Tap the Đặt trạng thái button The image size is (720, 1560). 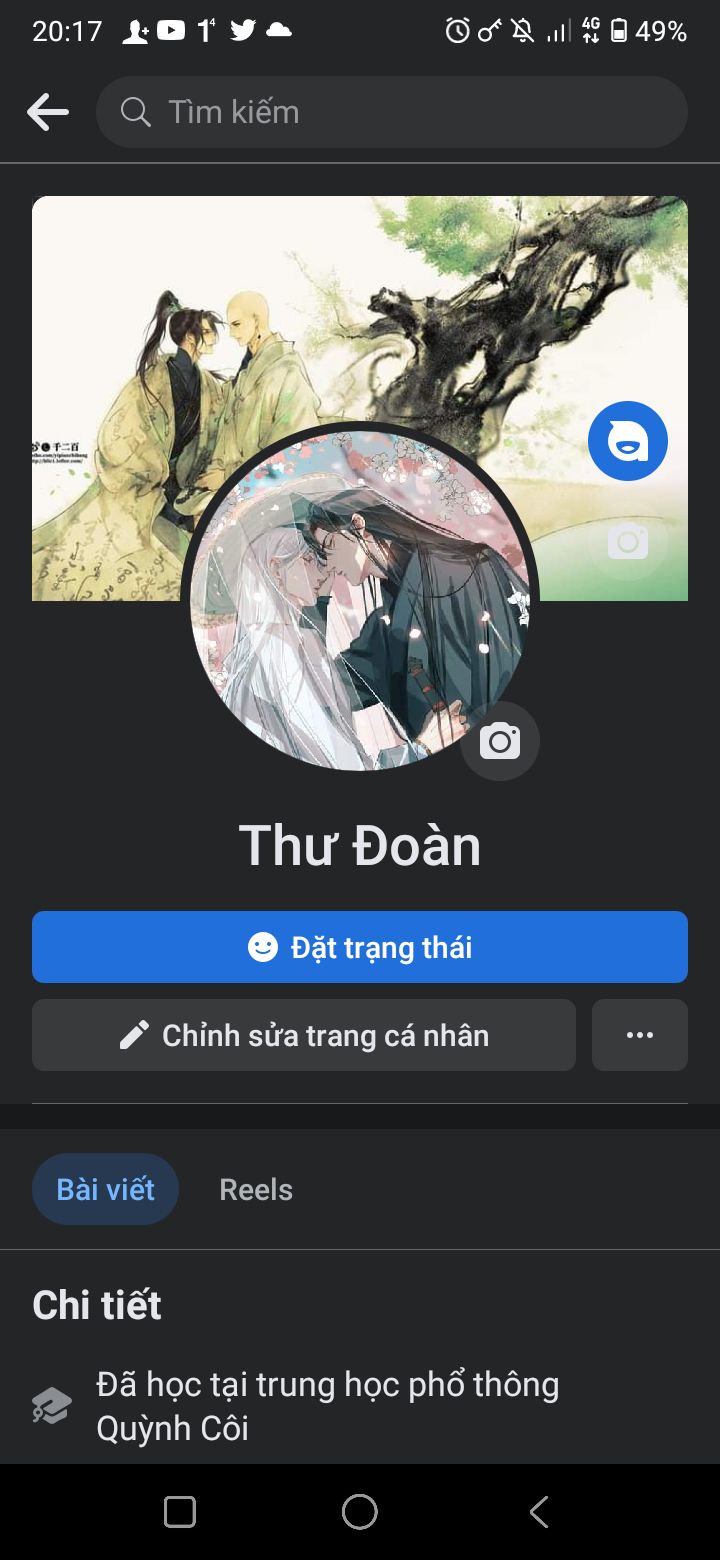360,947
